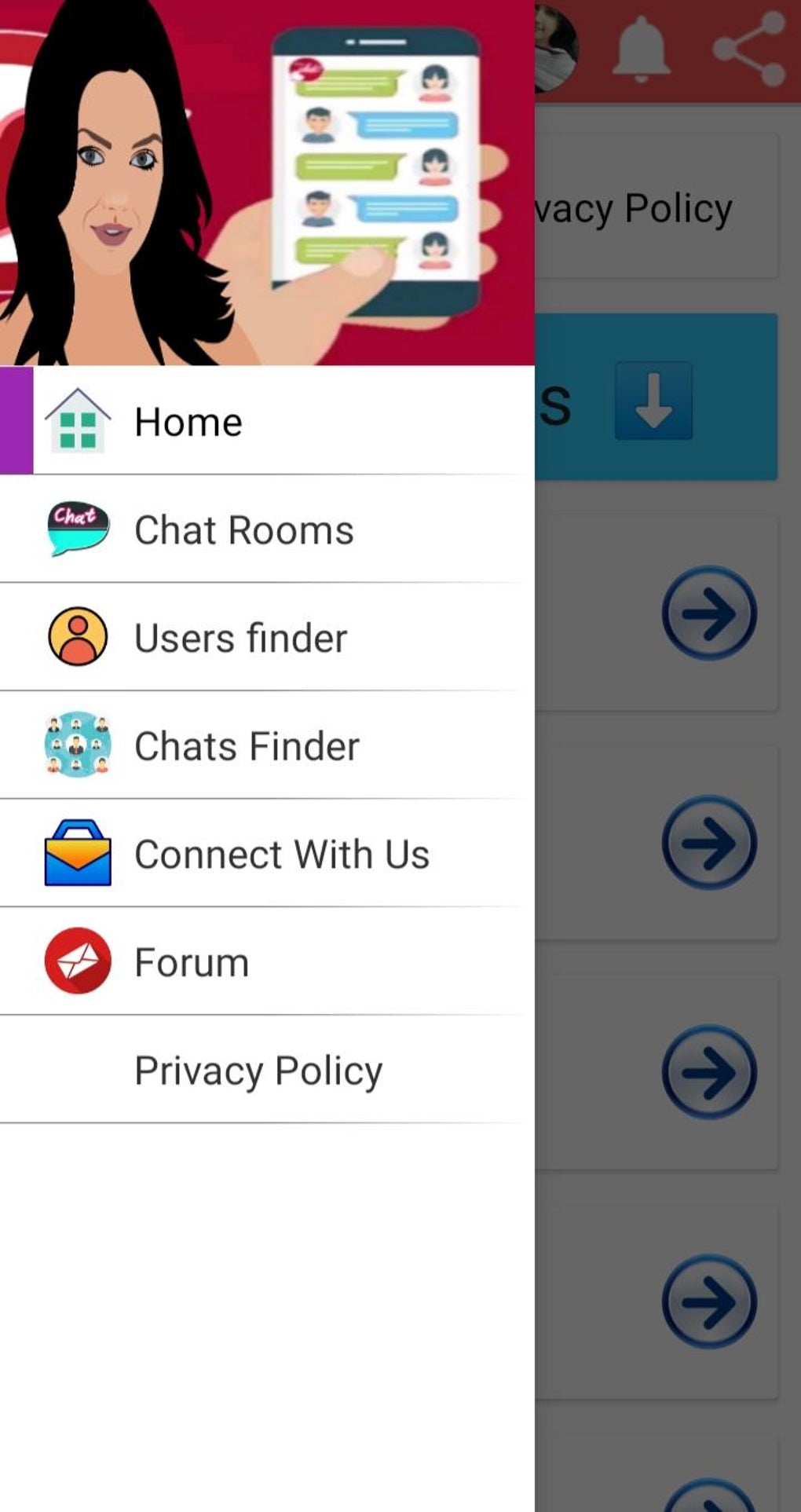This screenshot has width=801, height=1512.
Task: Open Chats Finder menu item
Action: pos(267,745)
